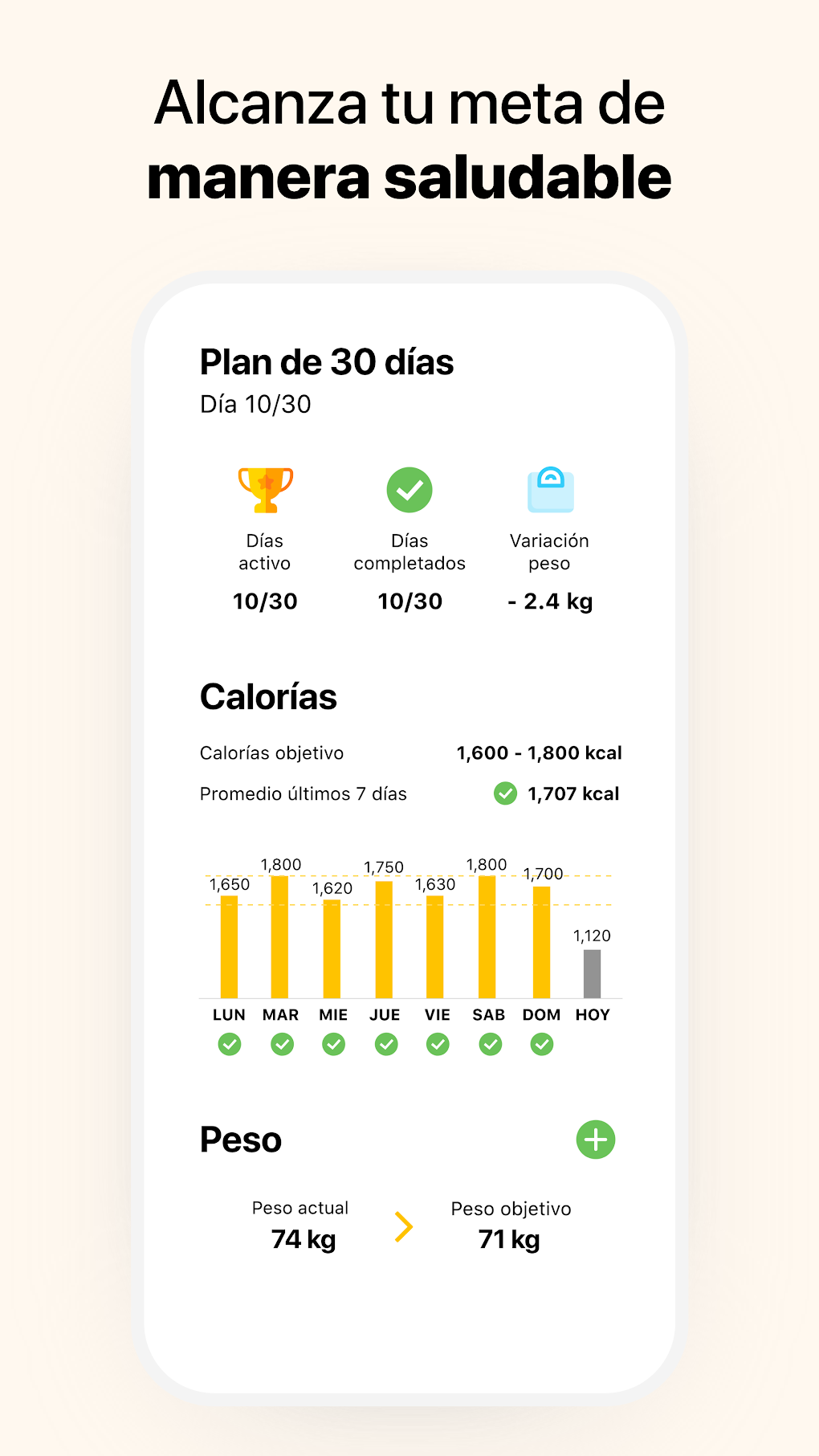The width and height of the screenshot is (819, 1456).
Task: Toggle the JUE day completed status
Action: [x=385, y=1044]
